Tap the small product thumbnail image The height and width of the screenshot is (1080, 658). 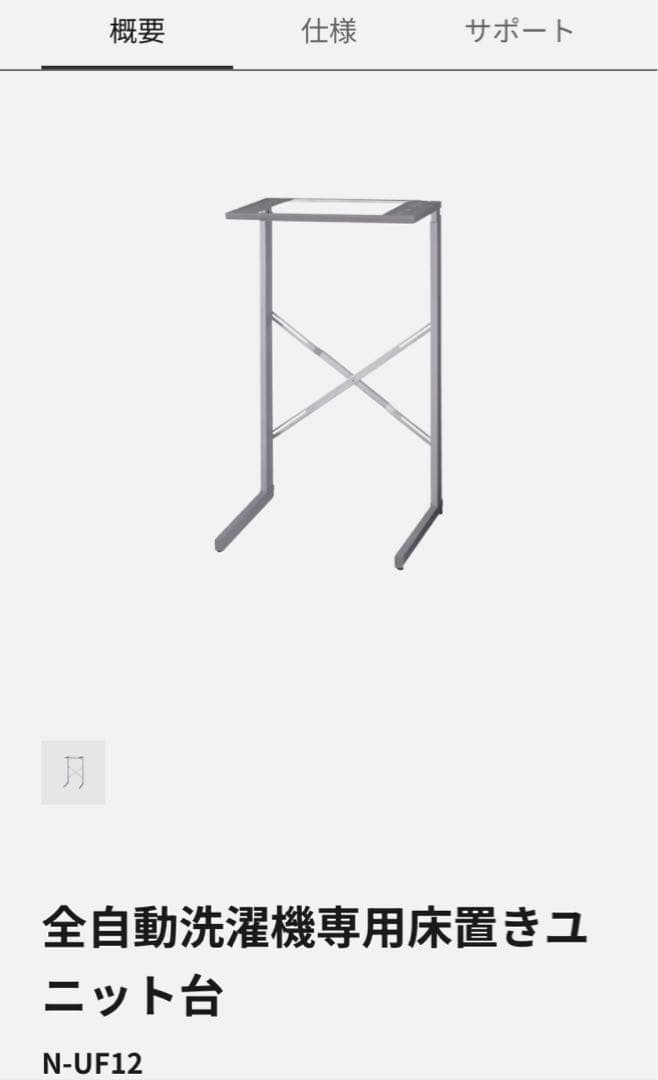[73, 773]
